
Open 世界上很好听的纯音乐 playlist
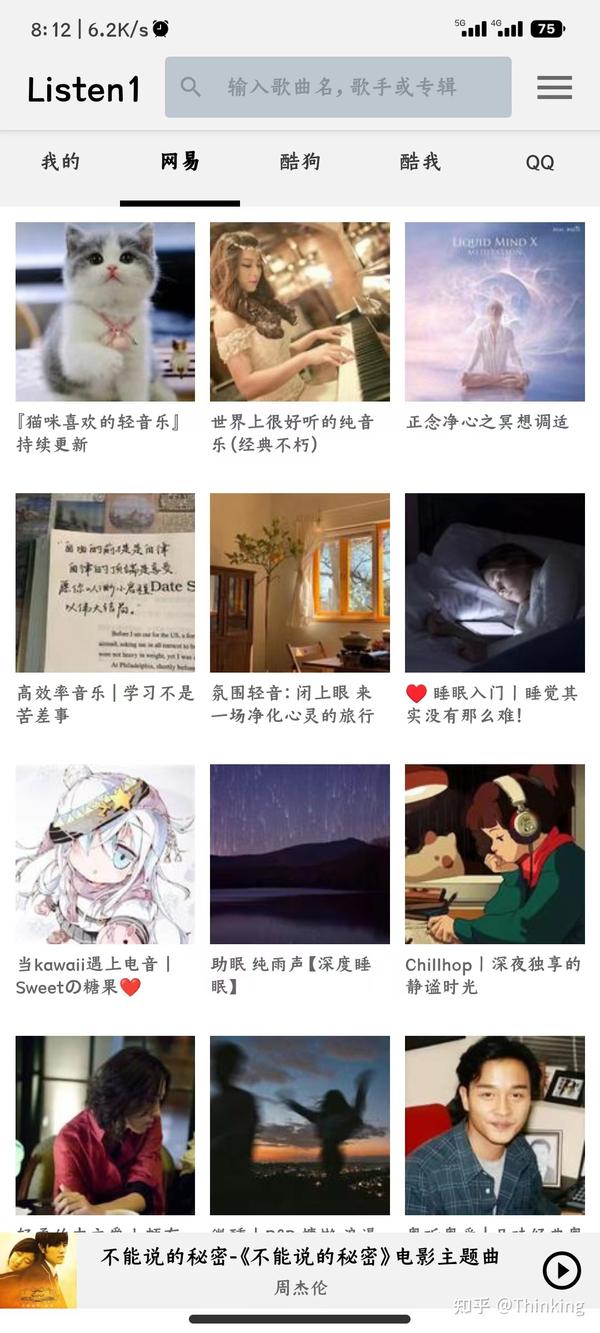(x=299, y=312)
